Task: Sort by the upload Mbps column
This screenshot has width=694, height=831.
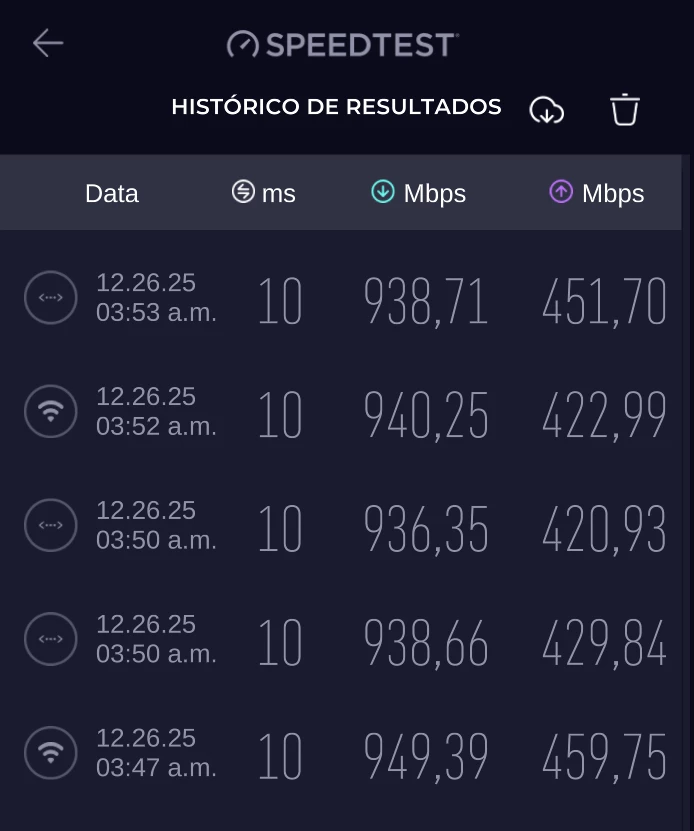Action: point(596,193)
